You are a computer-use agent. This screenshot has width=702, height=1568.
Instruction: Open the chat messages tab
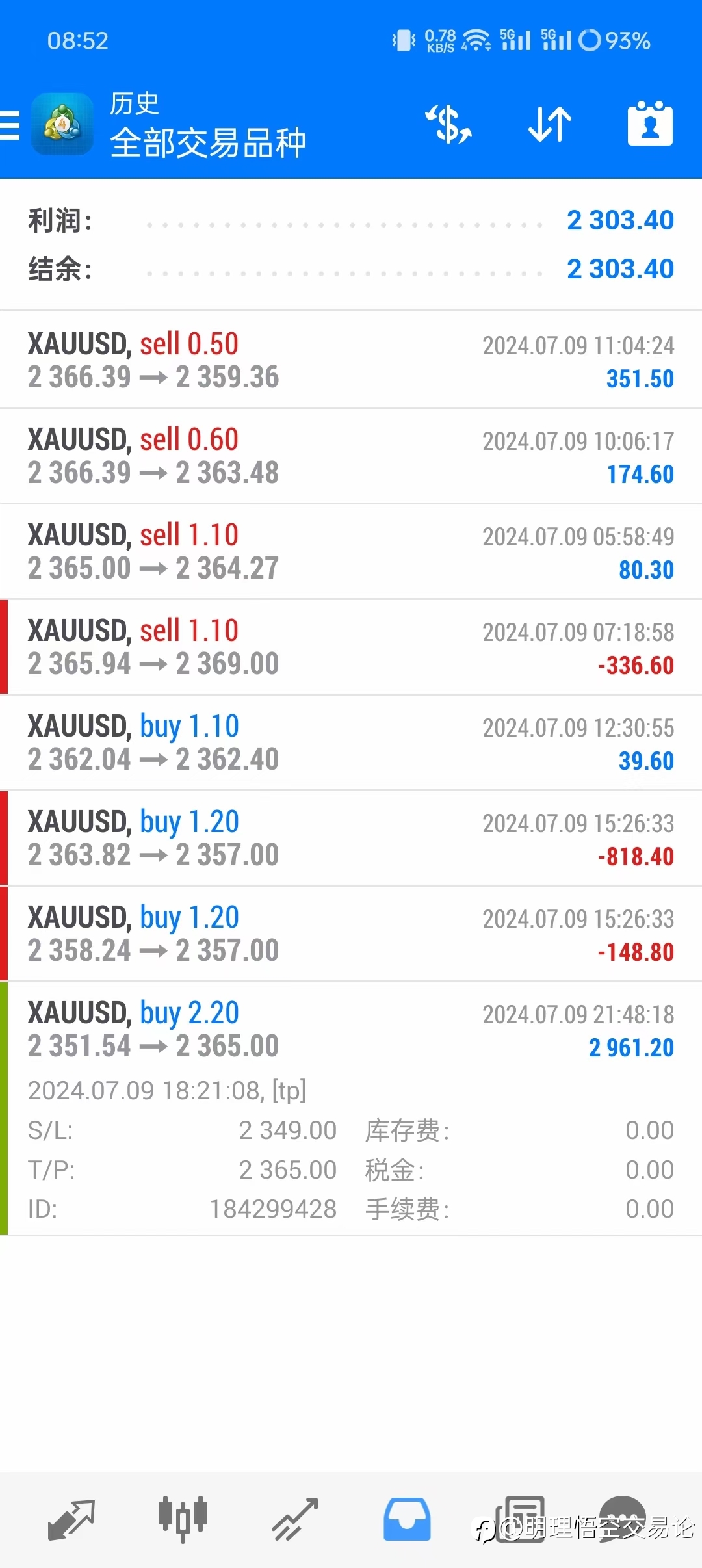coord(623,1519)
